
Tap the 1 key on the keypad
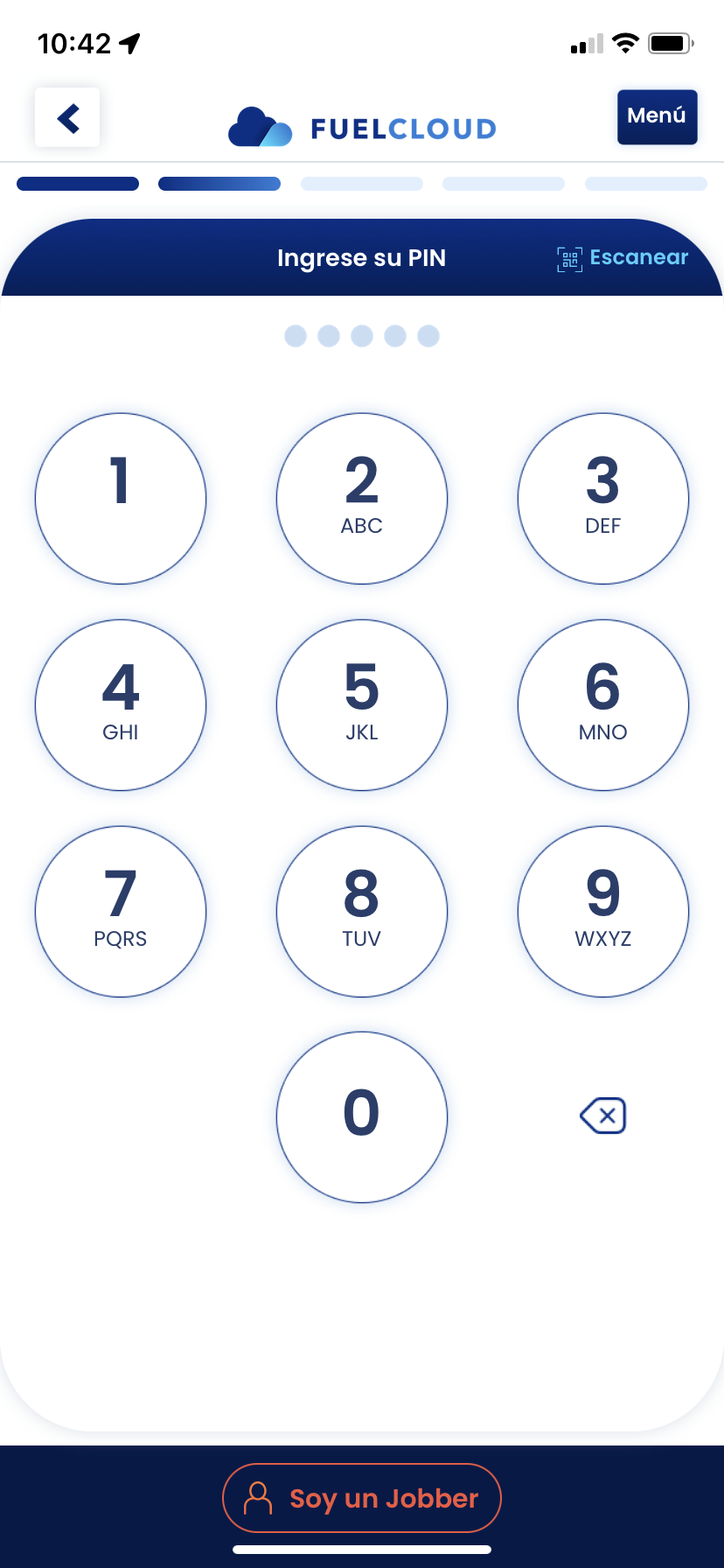point(120,498)
